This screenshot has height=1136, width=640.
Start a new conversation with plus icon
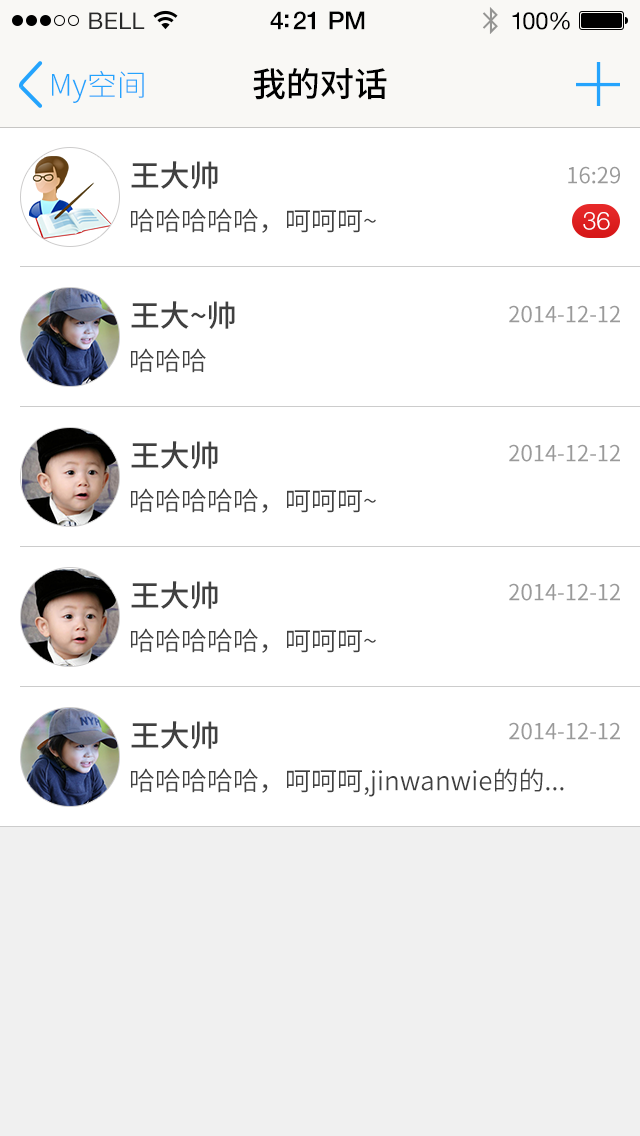click(x=597, y=85)
